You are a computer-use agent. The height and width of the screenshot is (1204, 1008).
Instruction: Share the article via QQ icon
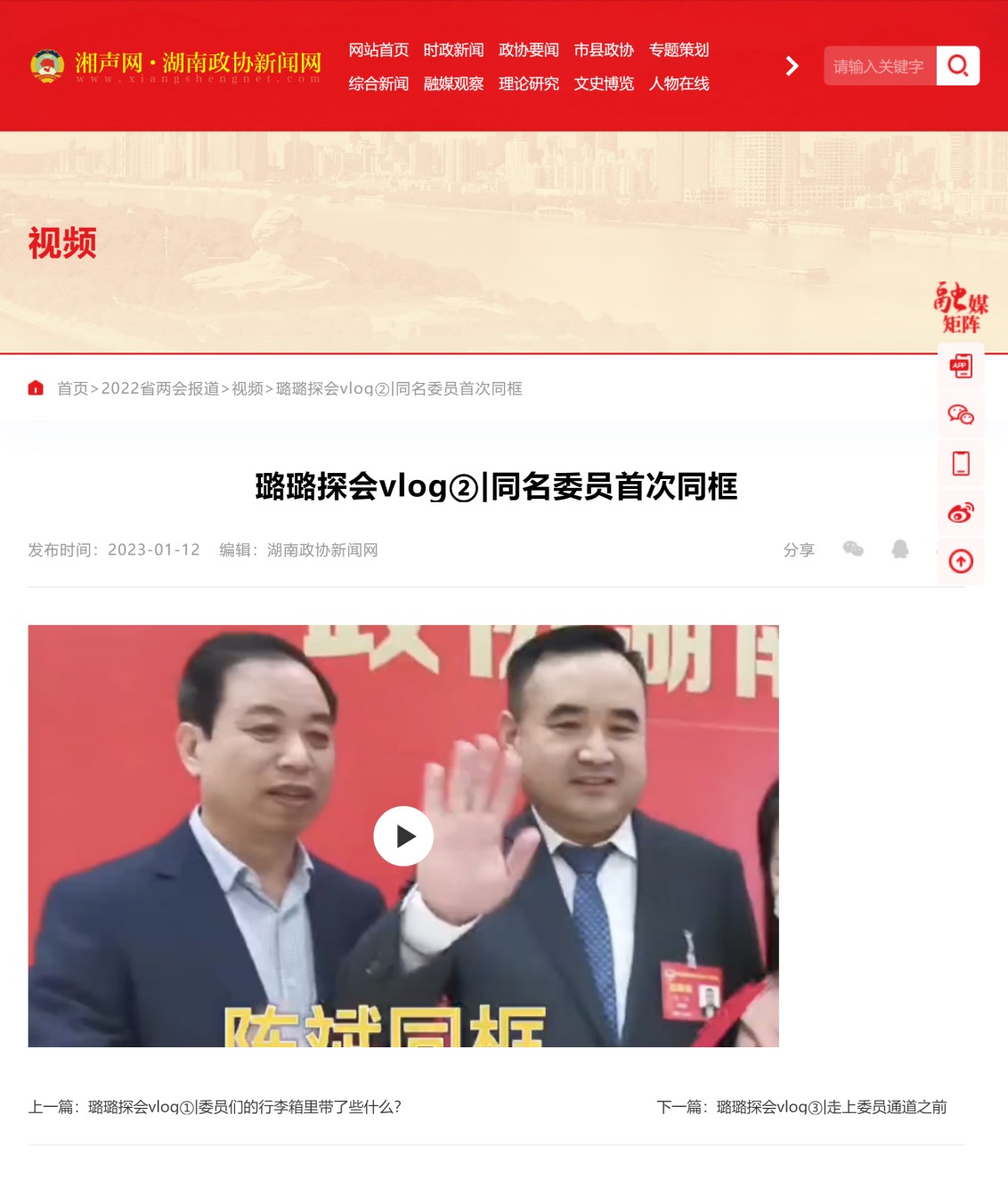pos(900,549)
